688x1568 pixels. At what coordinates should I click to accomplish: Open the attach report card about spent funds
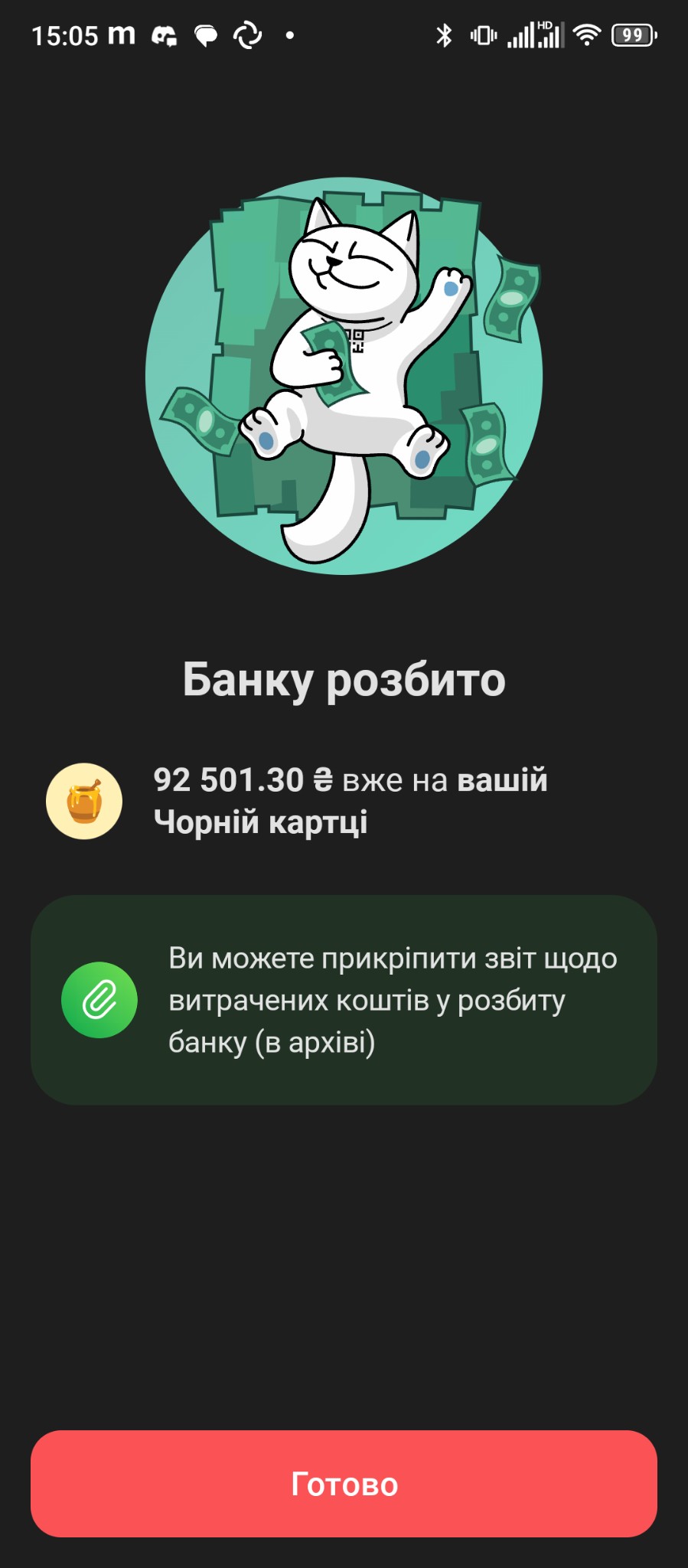click(344, 1000)
